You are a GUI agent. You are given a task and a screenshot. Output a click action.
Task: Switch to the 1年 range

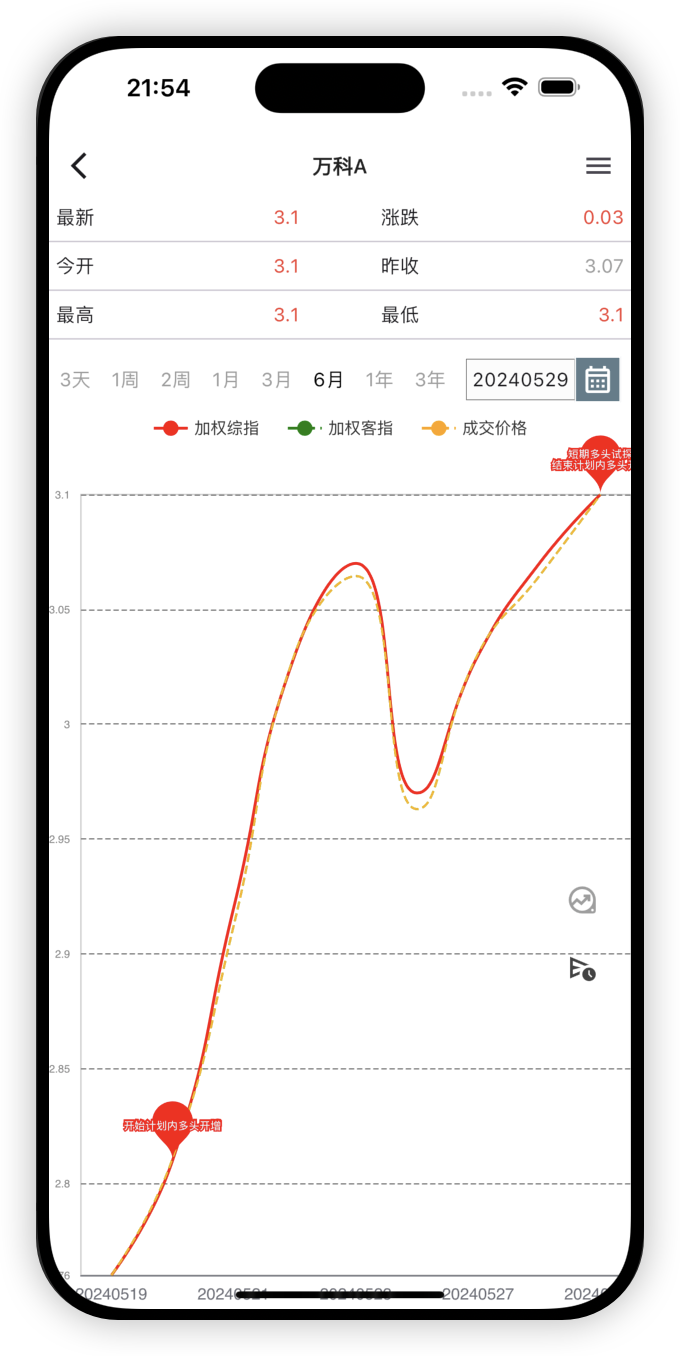tap(379, 380)
